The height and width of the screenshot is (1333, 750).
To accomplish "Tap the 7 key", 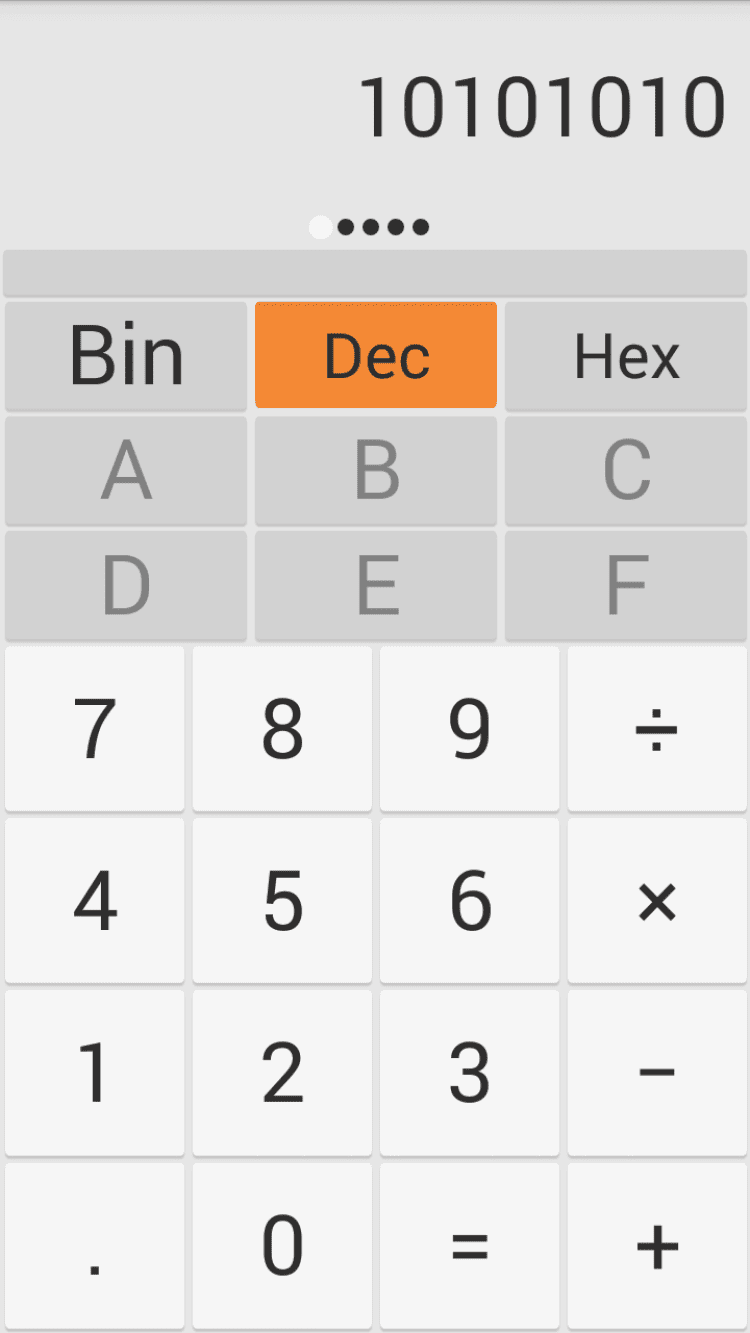I will coord(95,728).
